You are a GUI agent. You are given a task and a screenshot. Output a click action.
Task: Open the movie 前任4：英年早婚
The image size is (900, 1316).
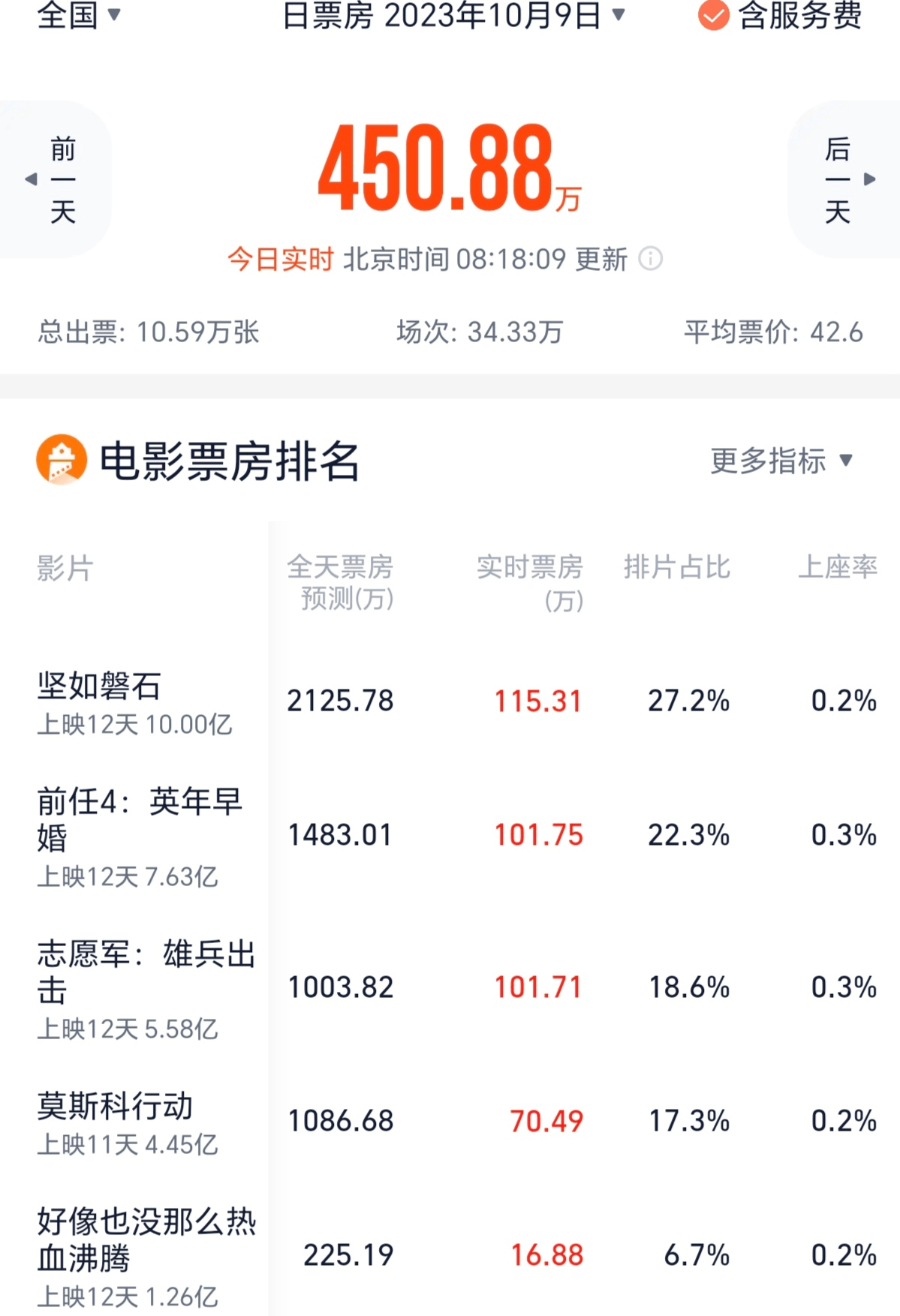coord(139,818)
